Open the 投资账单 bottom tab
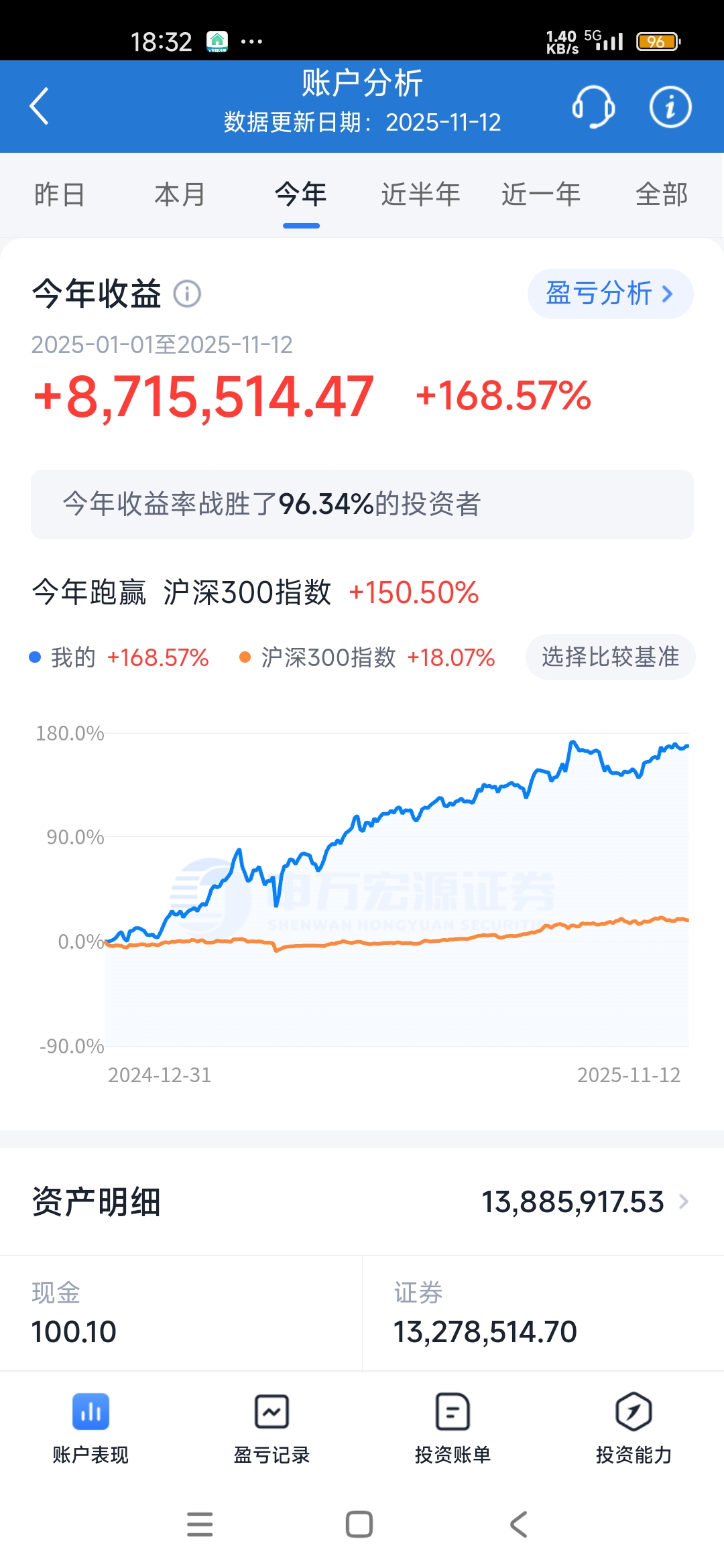This screenshot has width=724, height=1568. 452,1427
